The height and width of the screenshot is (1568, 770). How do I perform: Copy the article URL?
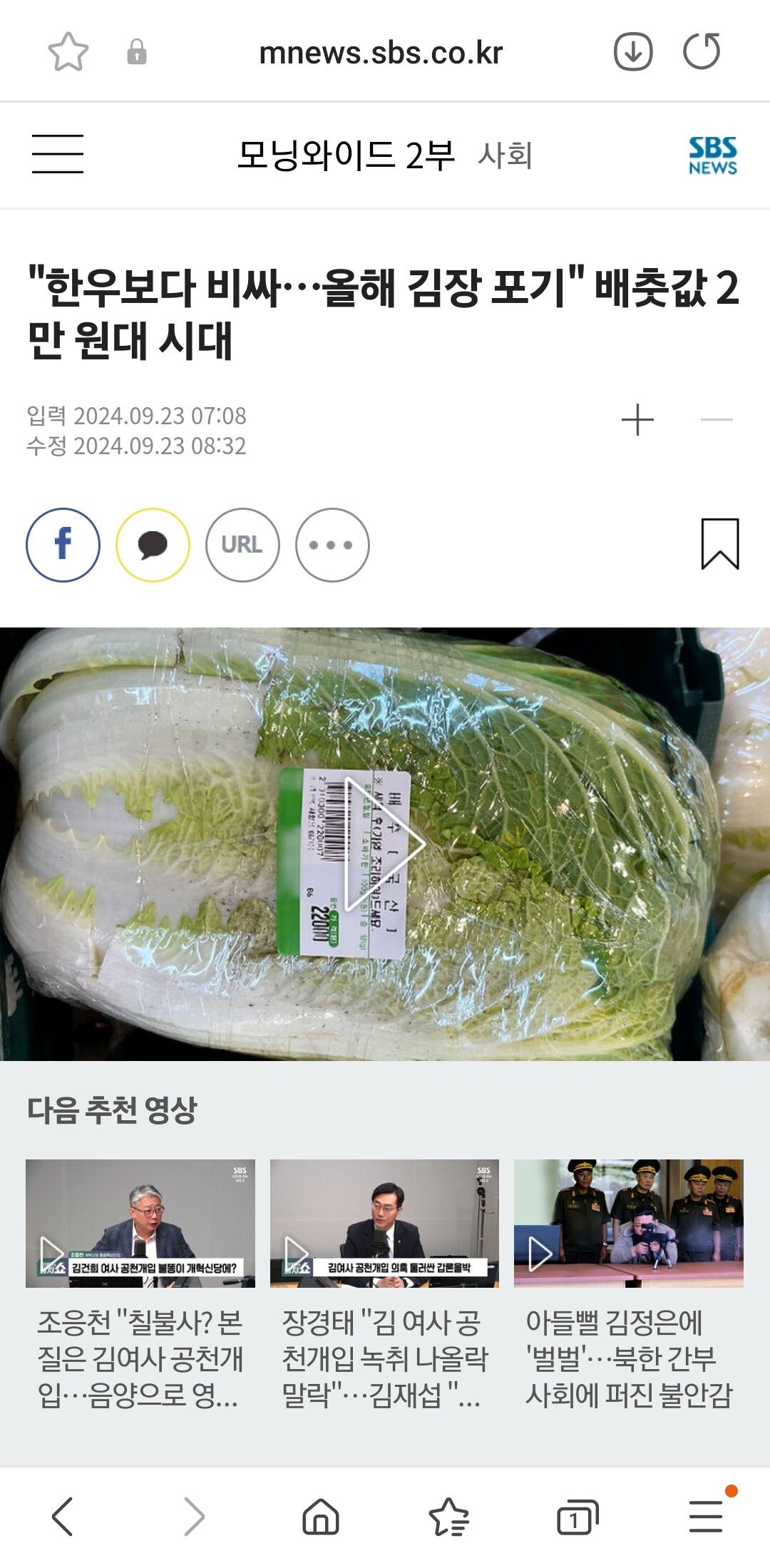[242, 545]
